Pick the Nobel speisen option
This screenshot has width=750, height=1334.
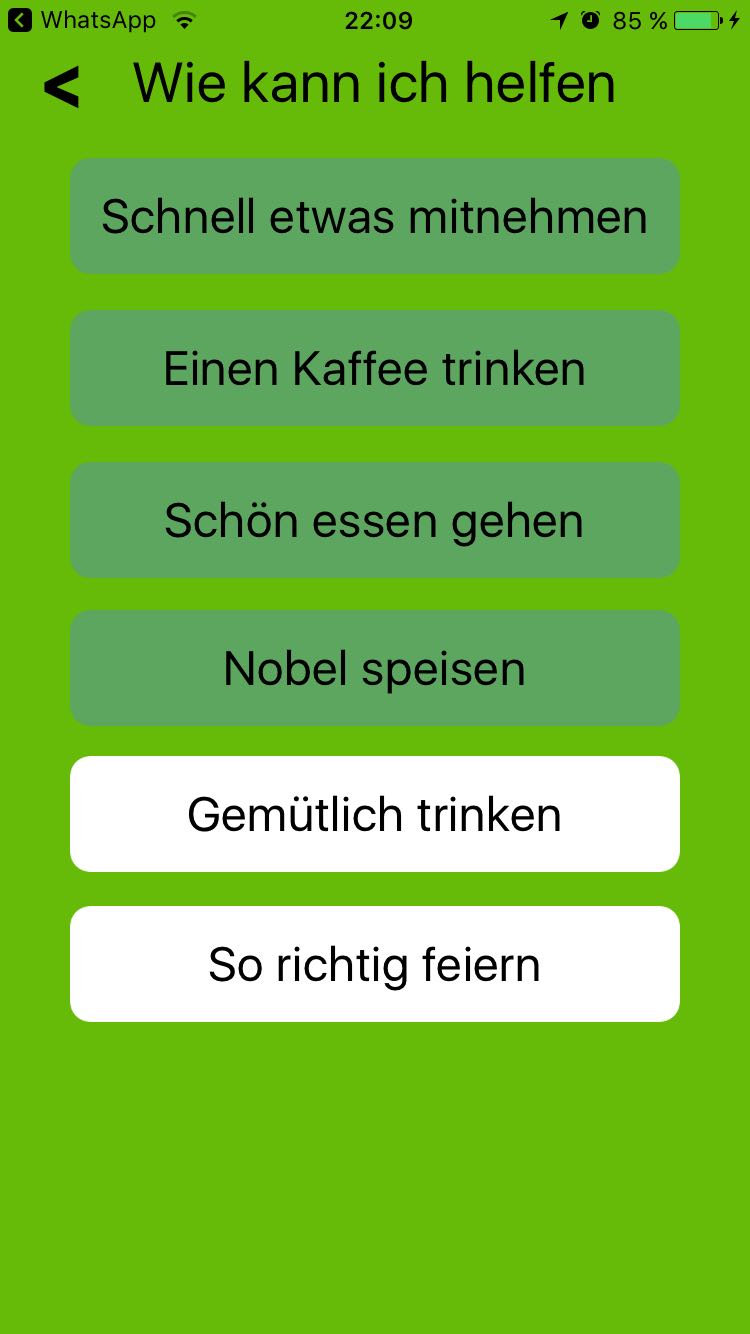coord(375,668)
